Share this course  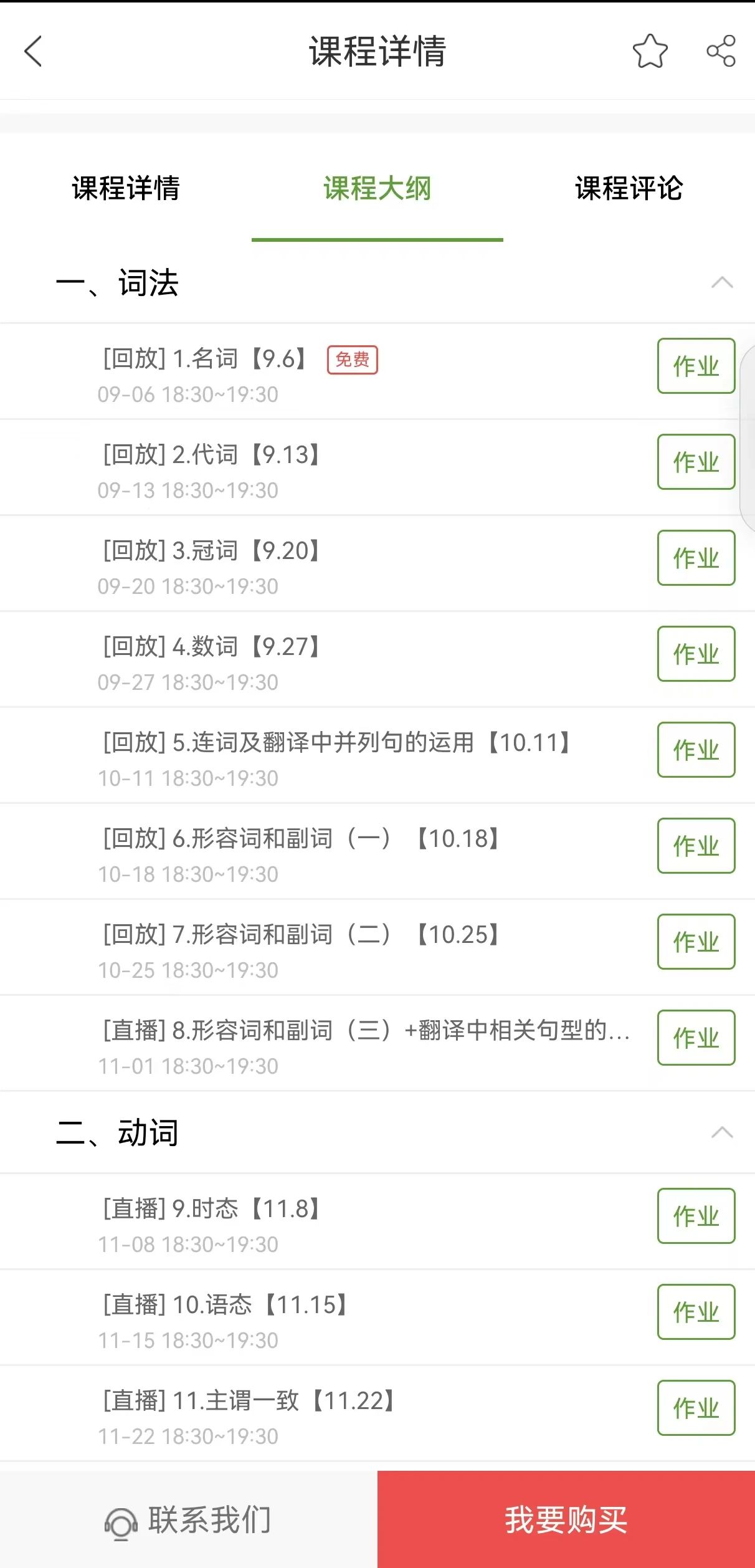coord(721,51)
